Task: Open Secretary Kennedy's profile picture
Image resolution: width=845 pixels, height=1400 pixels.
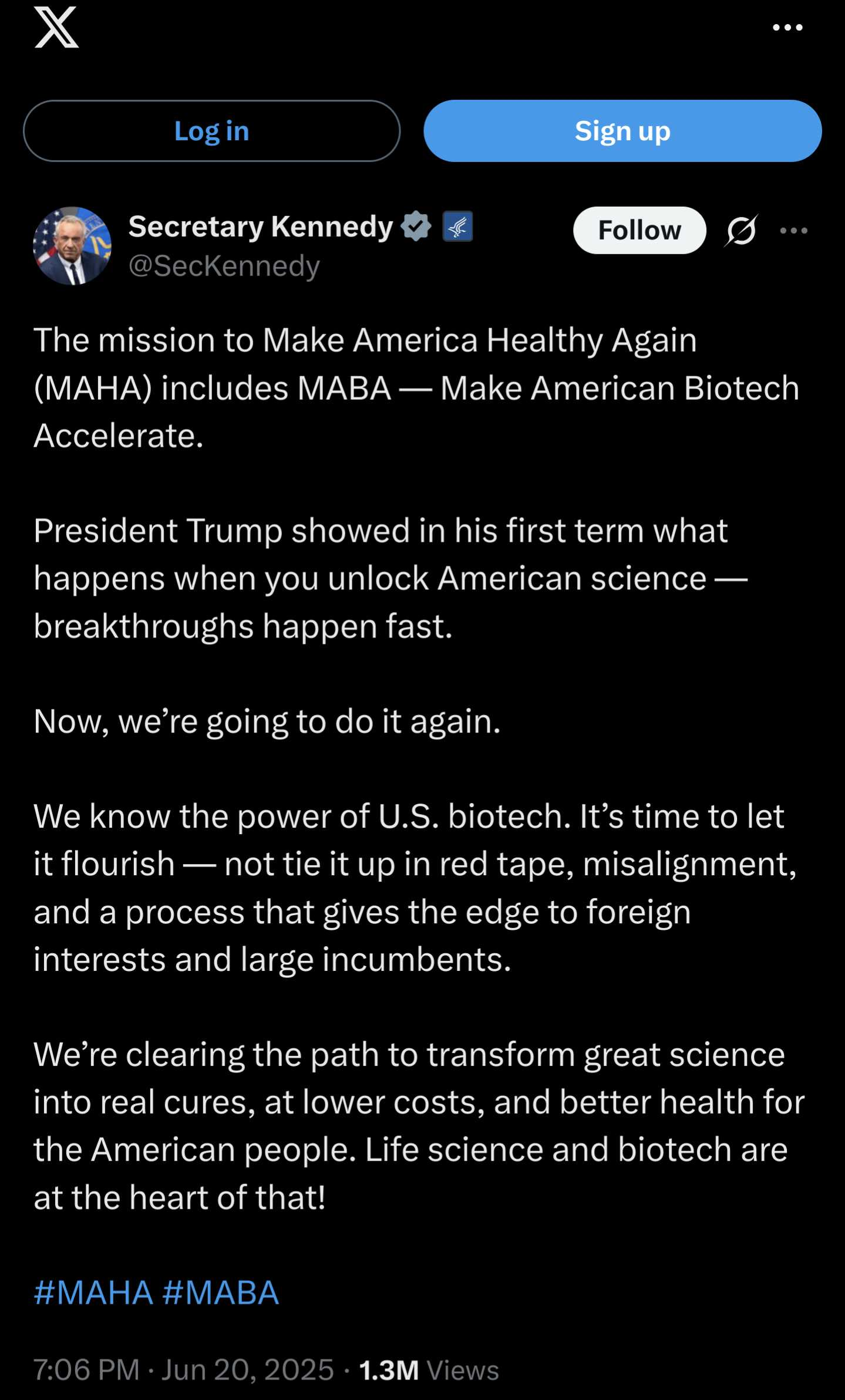Action: pos(72,246)
